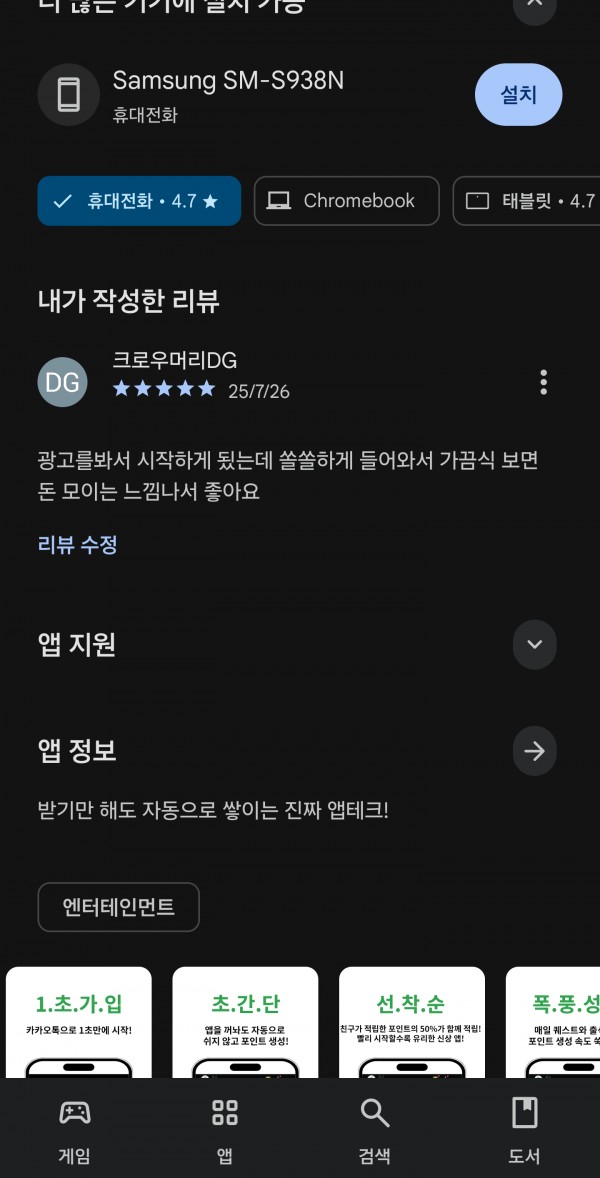The image size is (600, 1178).
Task: Open the 선.착.순 screenshot
Action: click(412, 1022)
